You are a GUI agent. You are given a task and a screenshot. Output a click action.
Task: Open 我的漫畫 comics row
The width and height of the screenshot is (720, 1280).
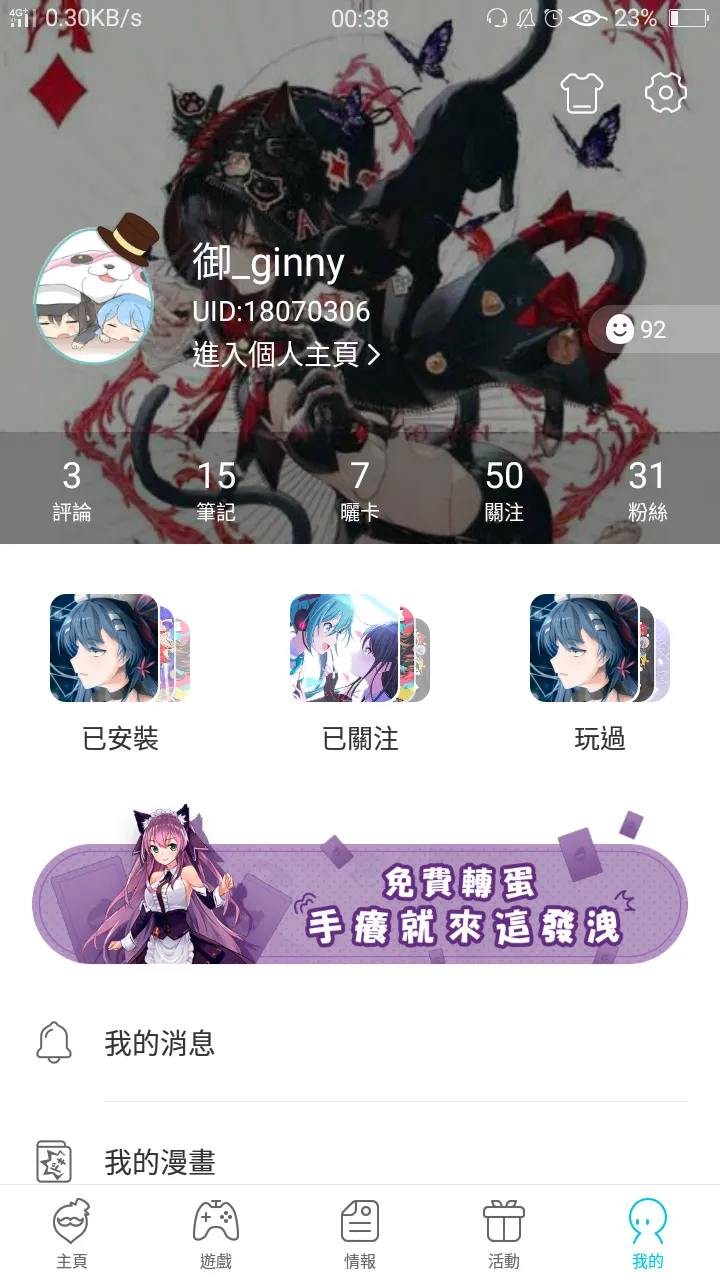tap(360, 1161)
